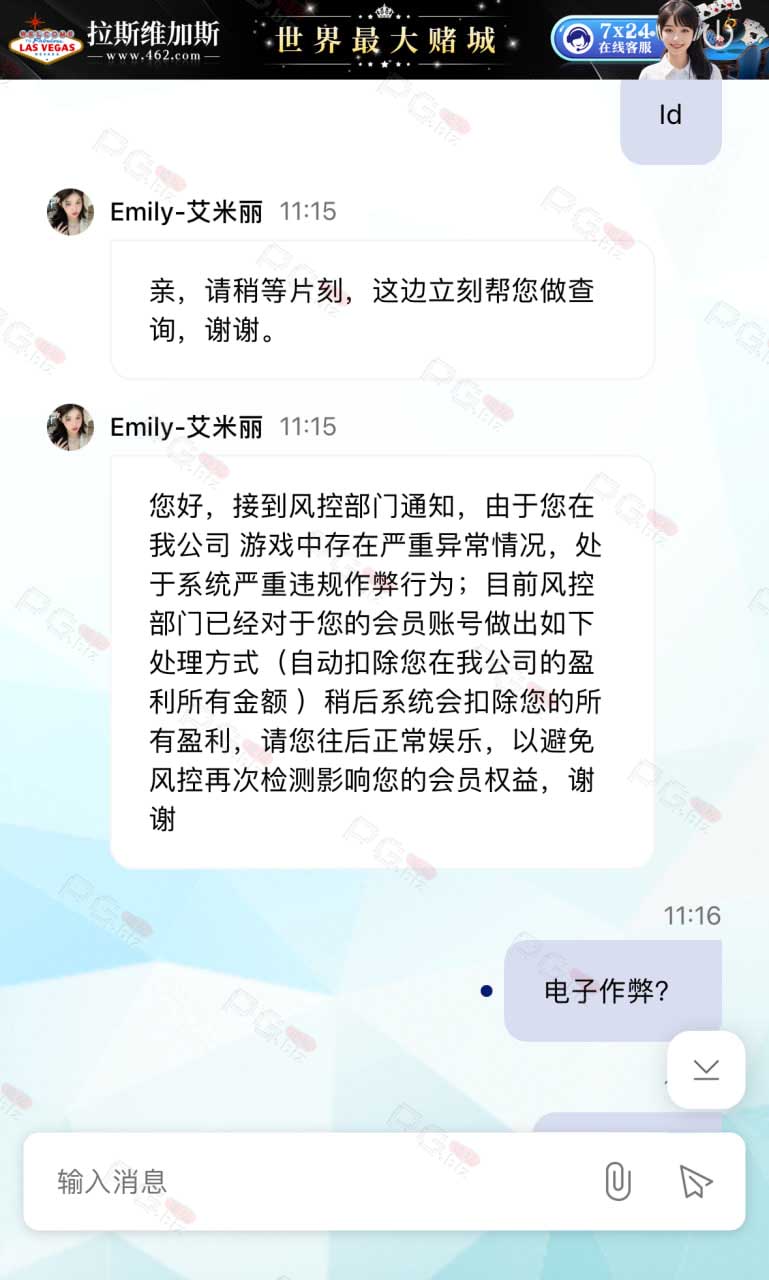
Task: Jump to latest messages with down arrow
Action: 706,1069
